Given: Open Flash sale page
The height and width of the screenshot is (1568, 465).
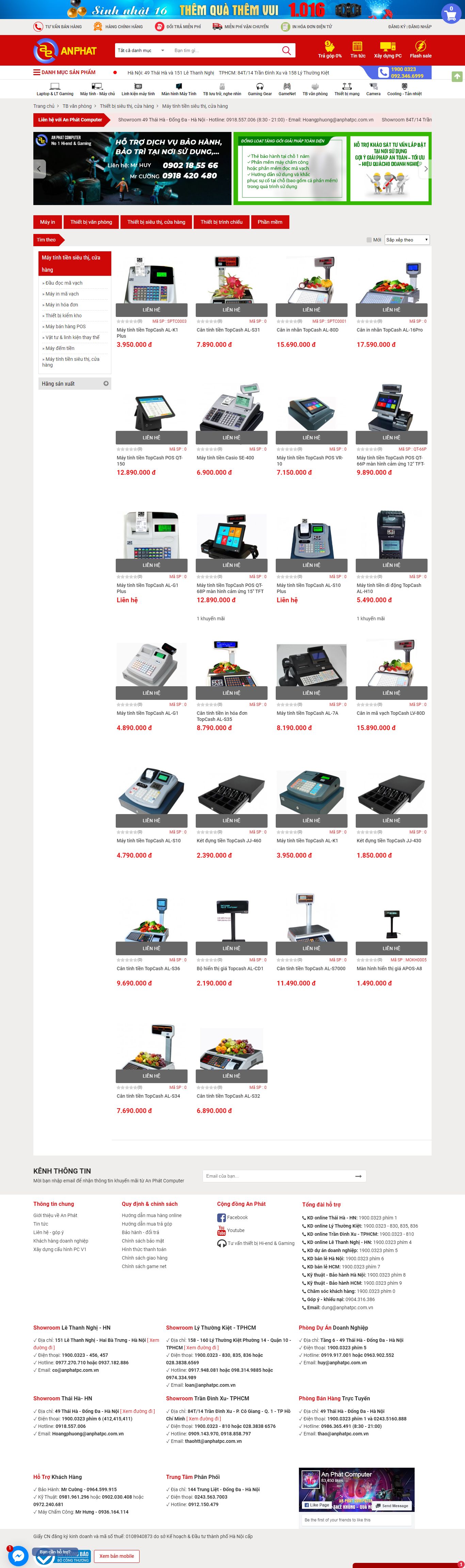Looking at the screenshot, I should pos(420,49).
